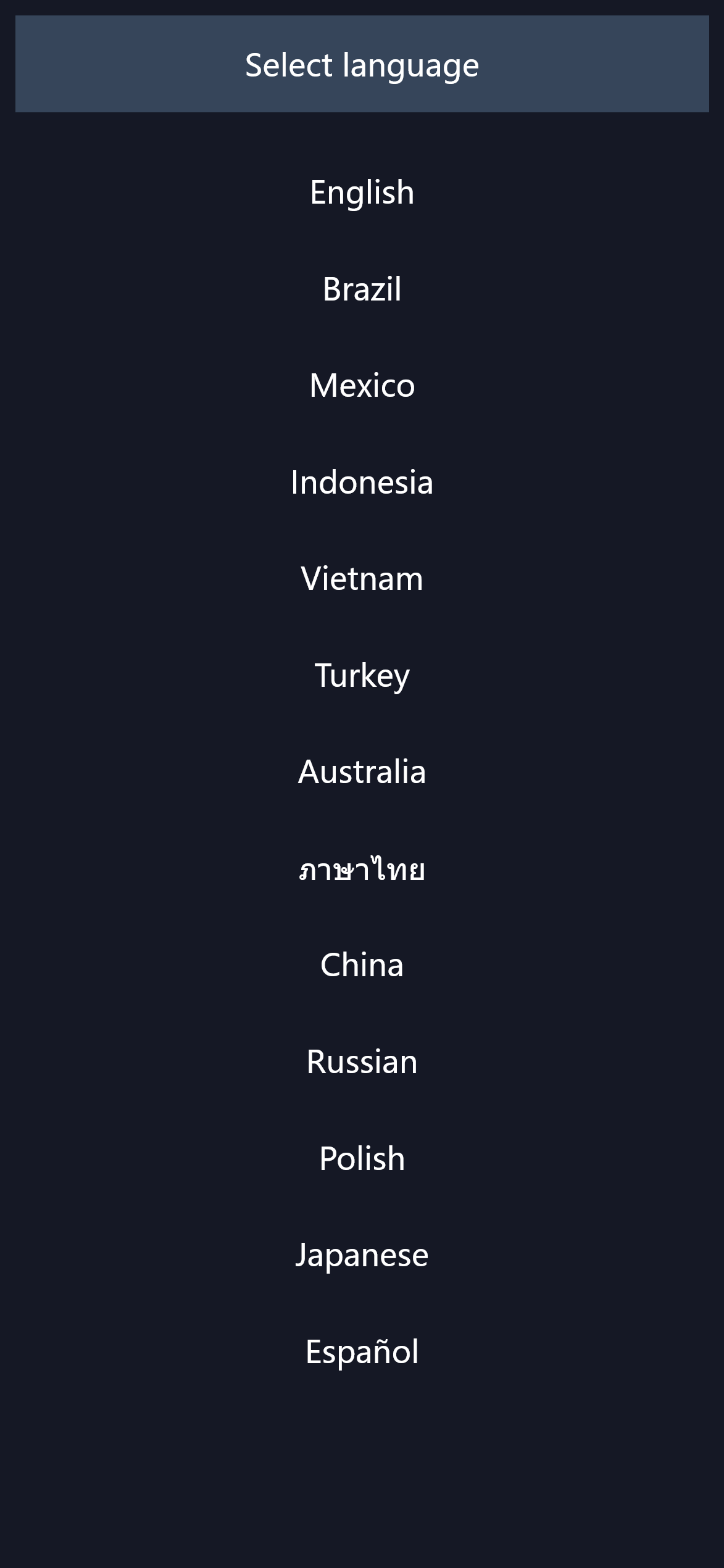Select English language
Screen dimensions: 724x1568
click(x=362, y=193)
